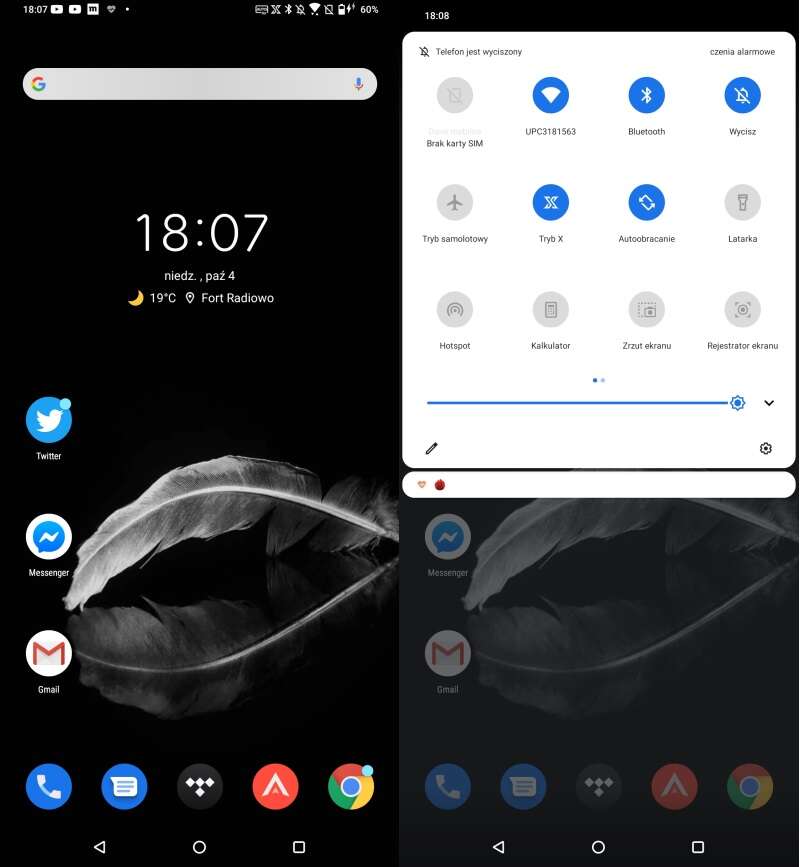800x867 pixels.
Task: Start Rejestrator ekranu screen recorder
Action: [742, 310]
